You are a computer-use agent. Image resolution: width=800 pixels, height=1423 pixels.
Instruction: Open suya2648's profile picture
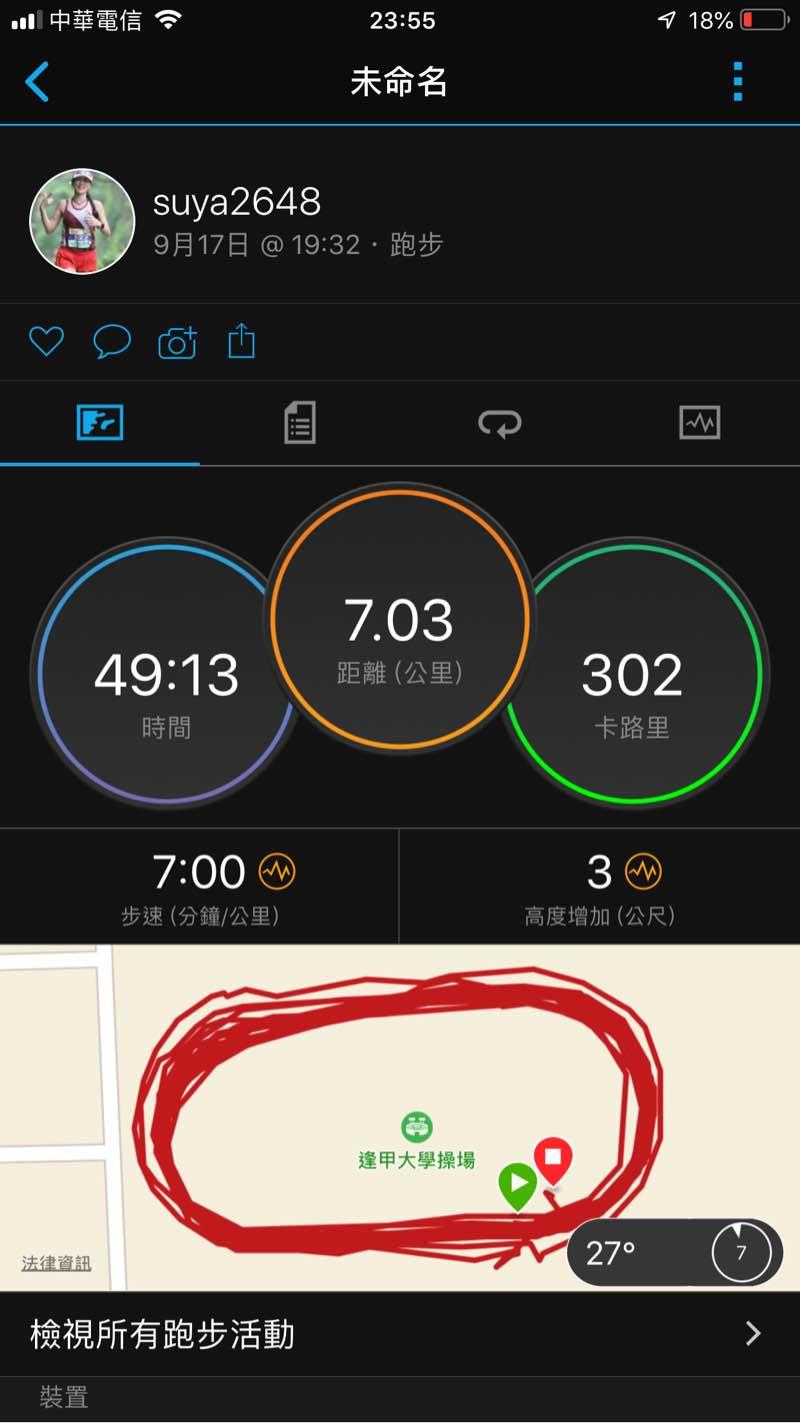[82, 221]
